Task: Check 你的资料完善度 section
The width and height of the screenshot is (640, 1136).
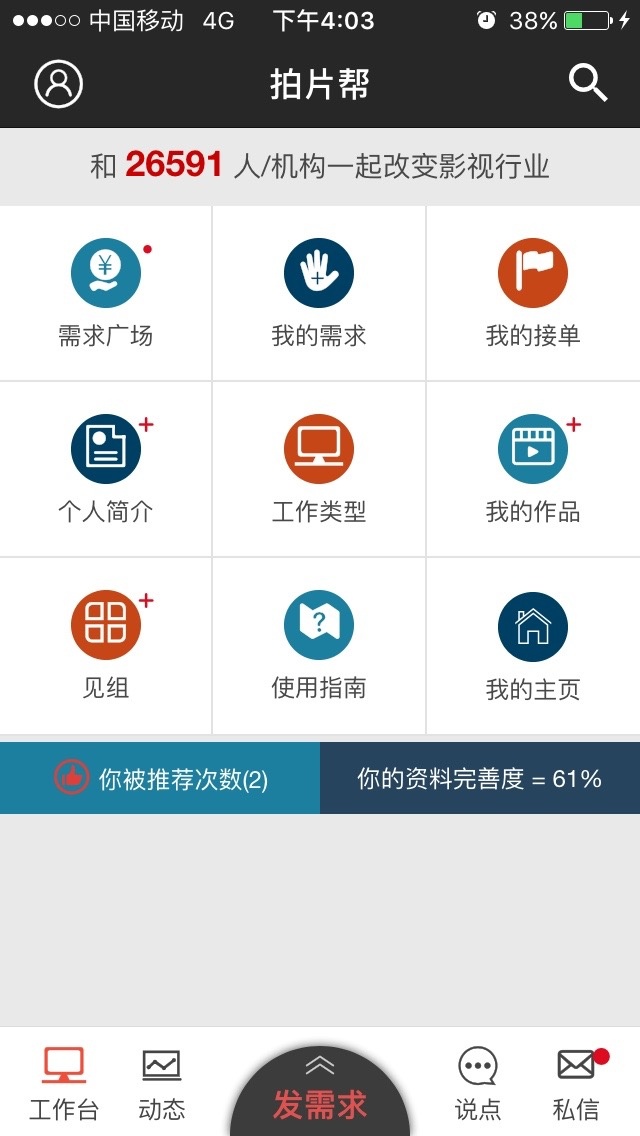Action: 480,778
